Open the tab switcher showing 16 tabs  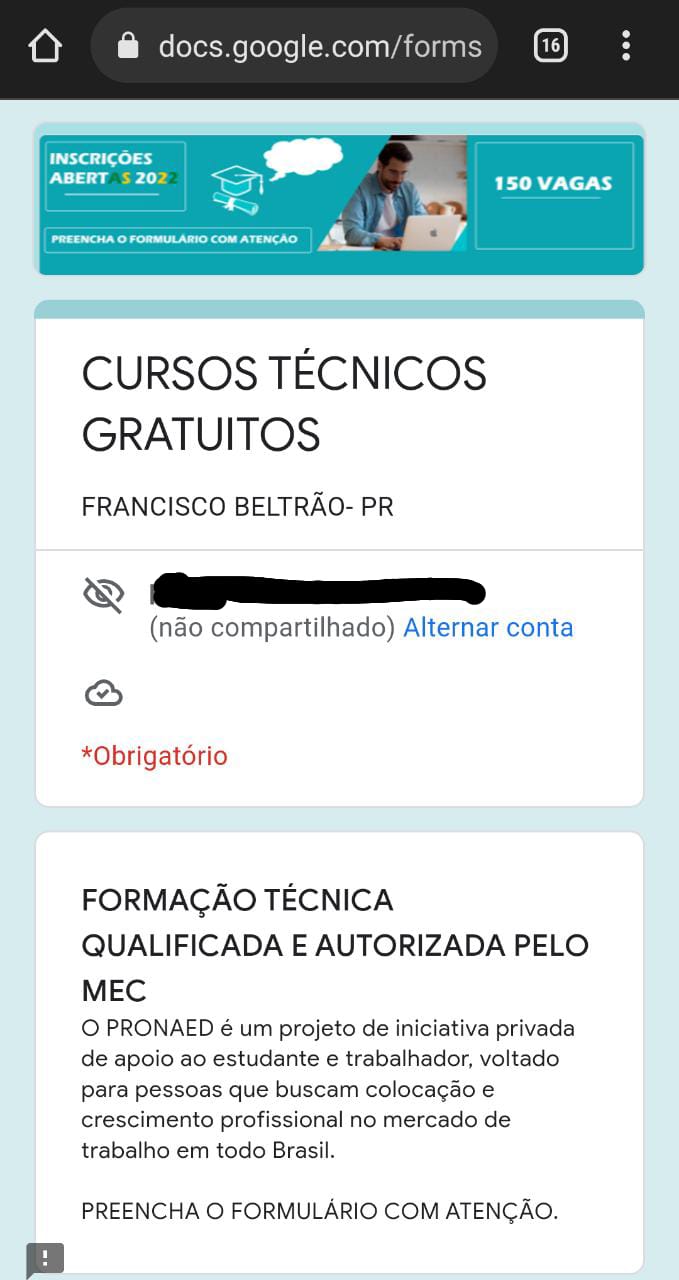point(550,46)
